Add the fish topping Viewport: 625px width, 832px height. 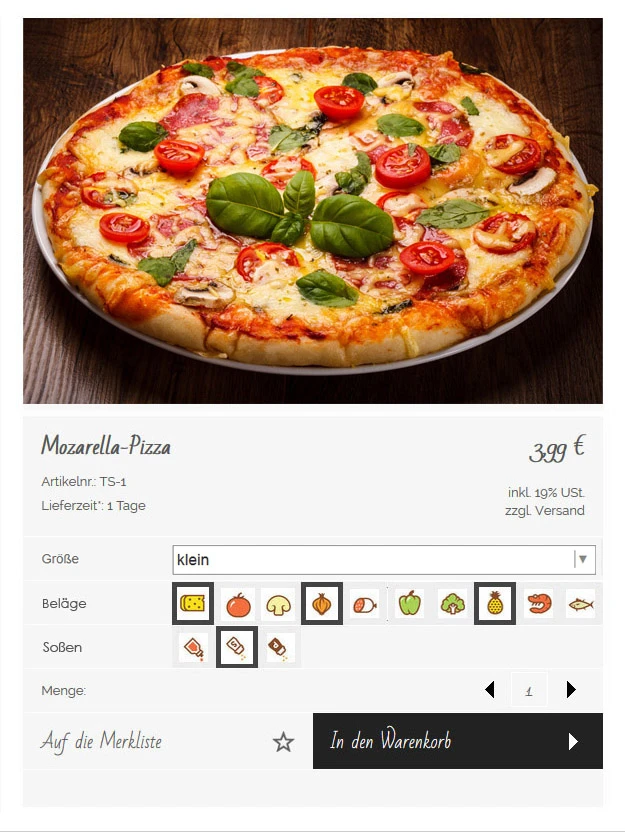[581, 604]
